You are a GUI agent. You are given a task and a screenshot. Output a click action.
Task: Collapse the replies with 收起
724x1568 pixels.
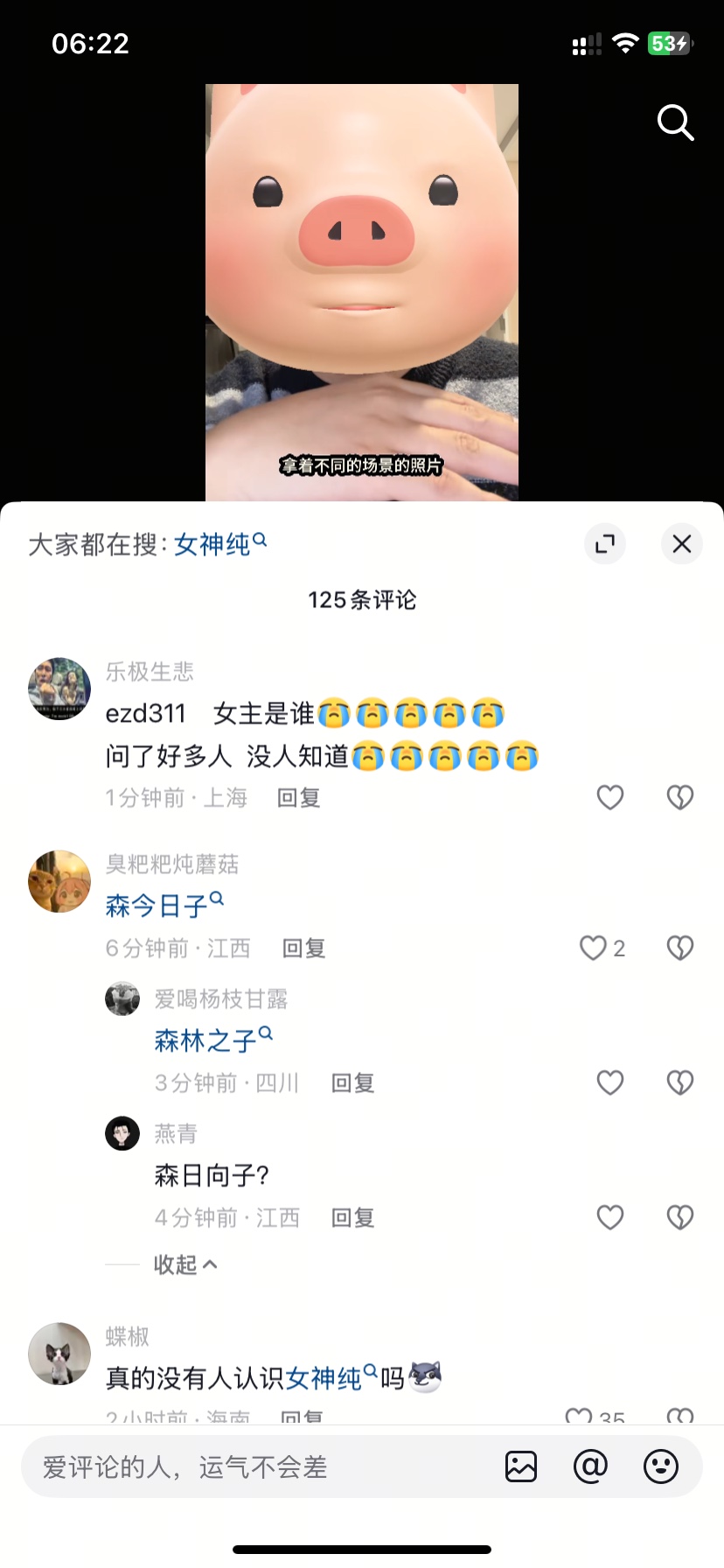[x=185, y=1264]
